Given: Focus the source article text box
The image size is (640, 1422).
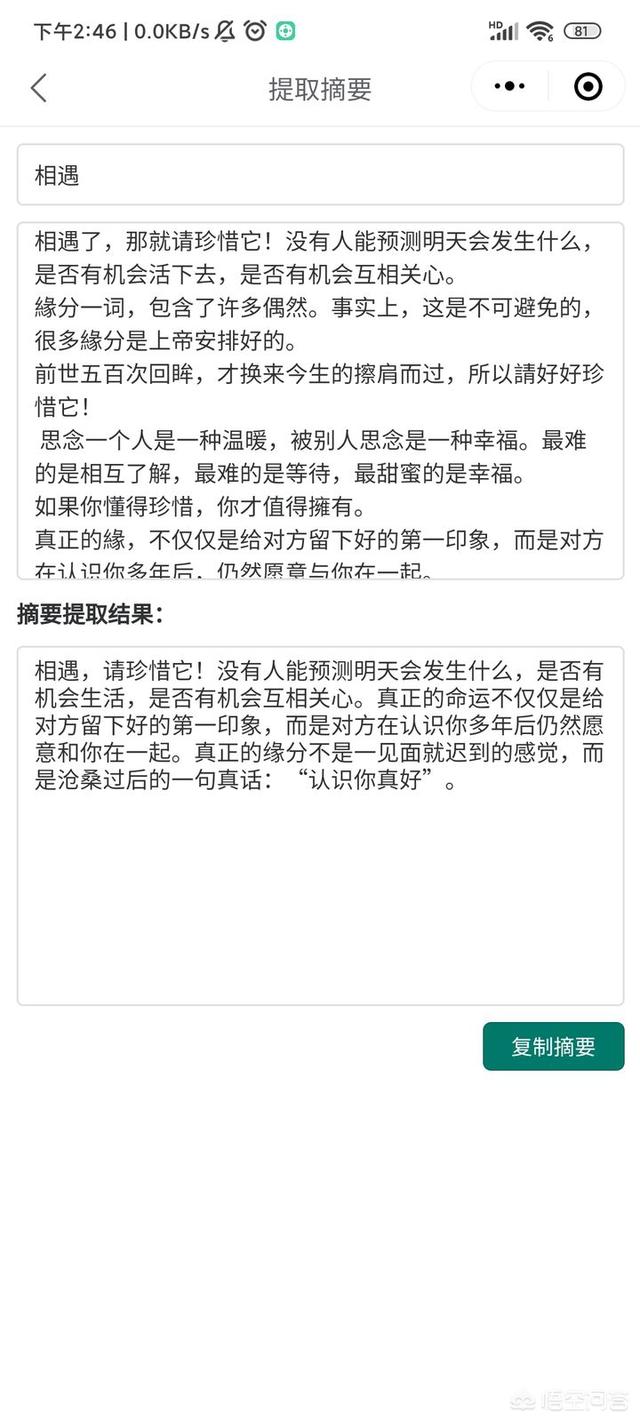Looking at the screenshot, I should point(320,400).
